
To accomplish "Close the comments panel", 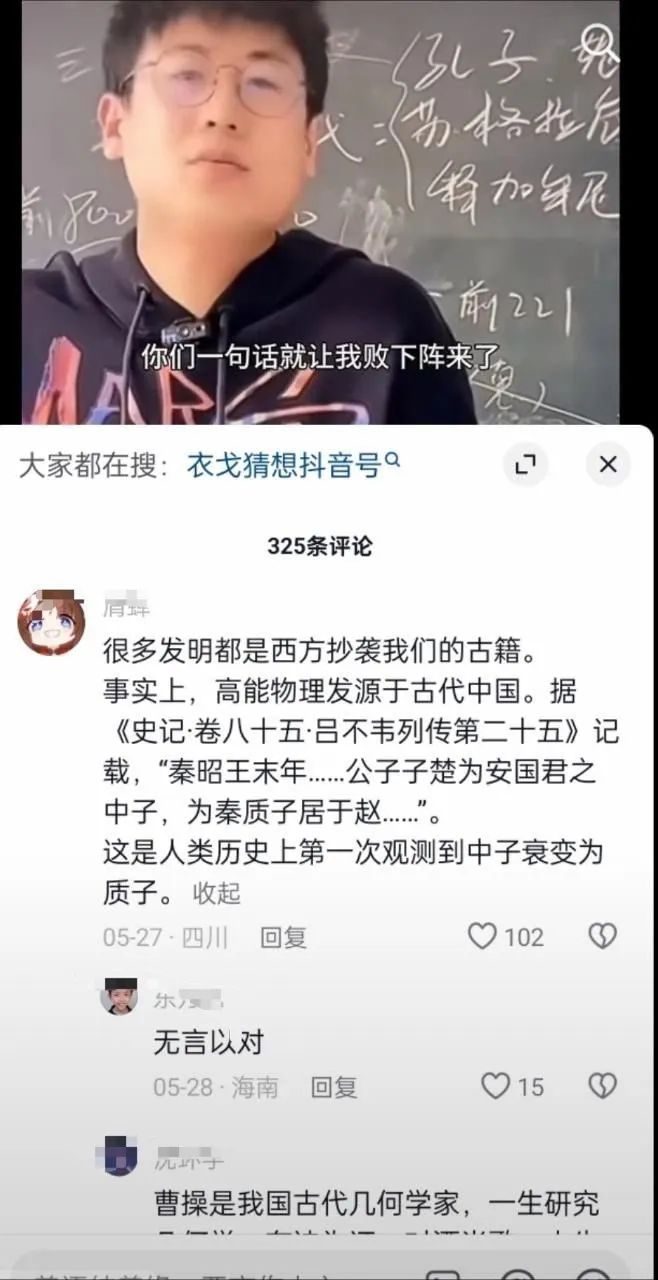I will coord(607,464).
